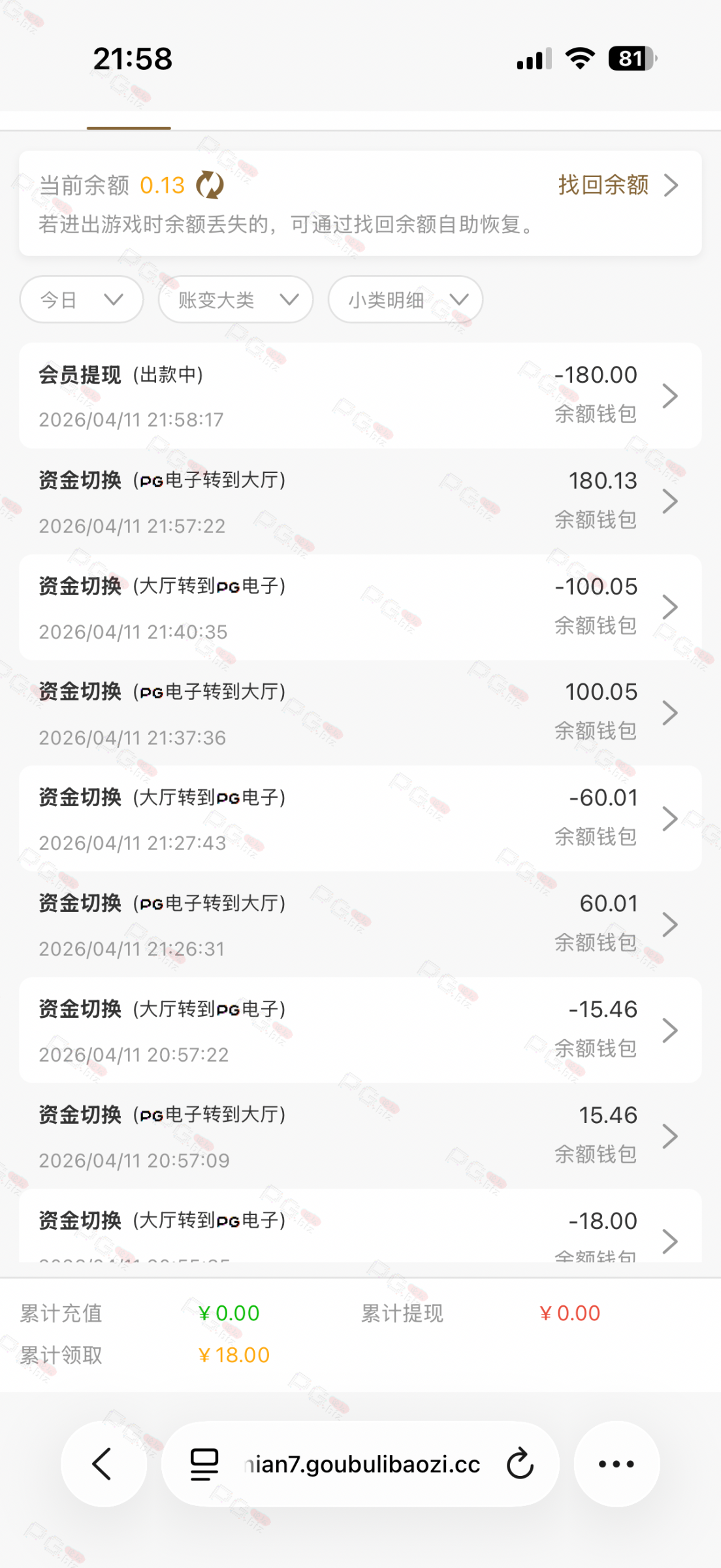Reload the page in the address bar
This screenshot has width=721, height=1568.
tap(521, 1463)
